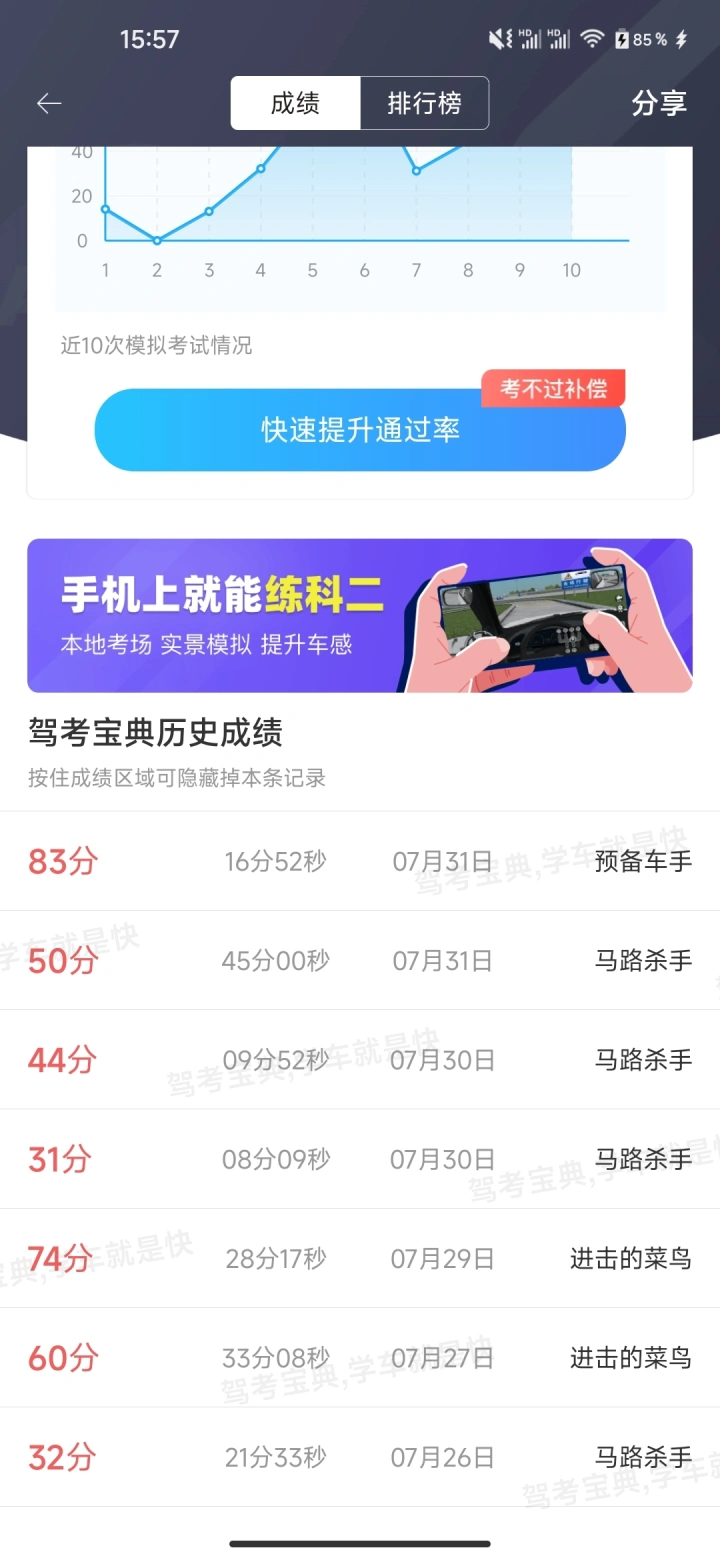Tap 分享 to share results
This screenshot has height=1560, width=720.
pyautogui.click(x=659, y=103)
